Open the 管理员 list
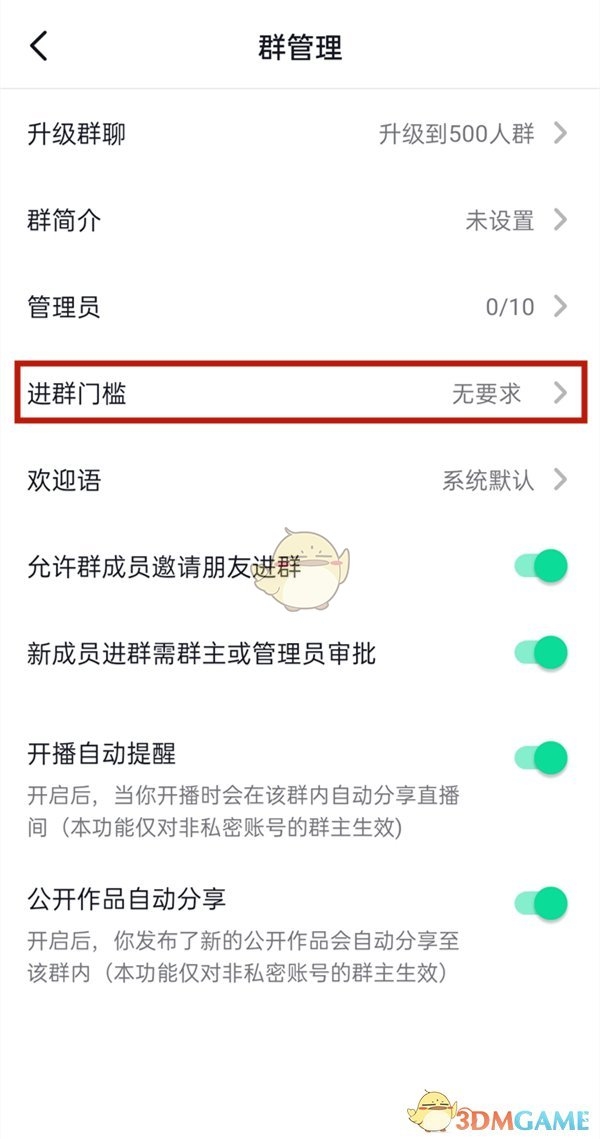 click(x=298, y=306)
